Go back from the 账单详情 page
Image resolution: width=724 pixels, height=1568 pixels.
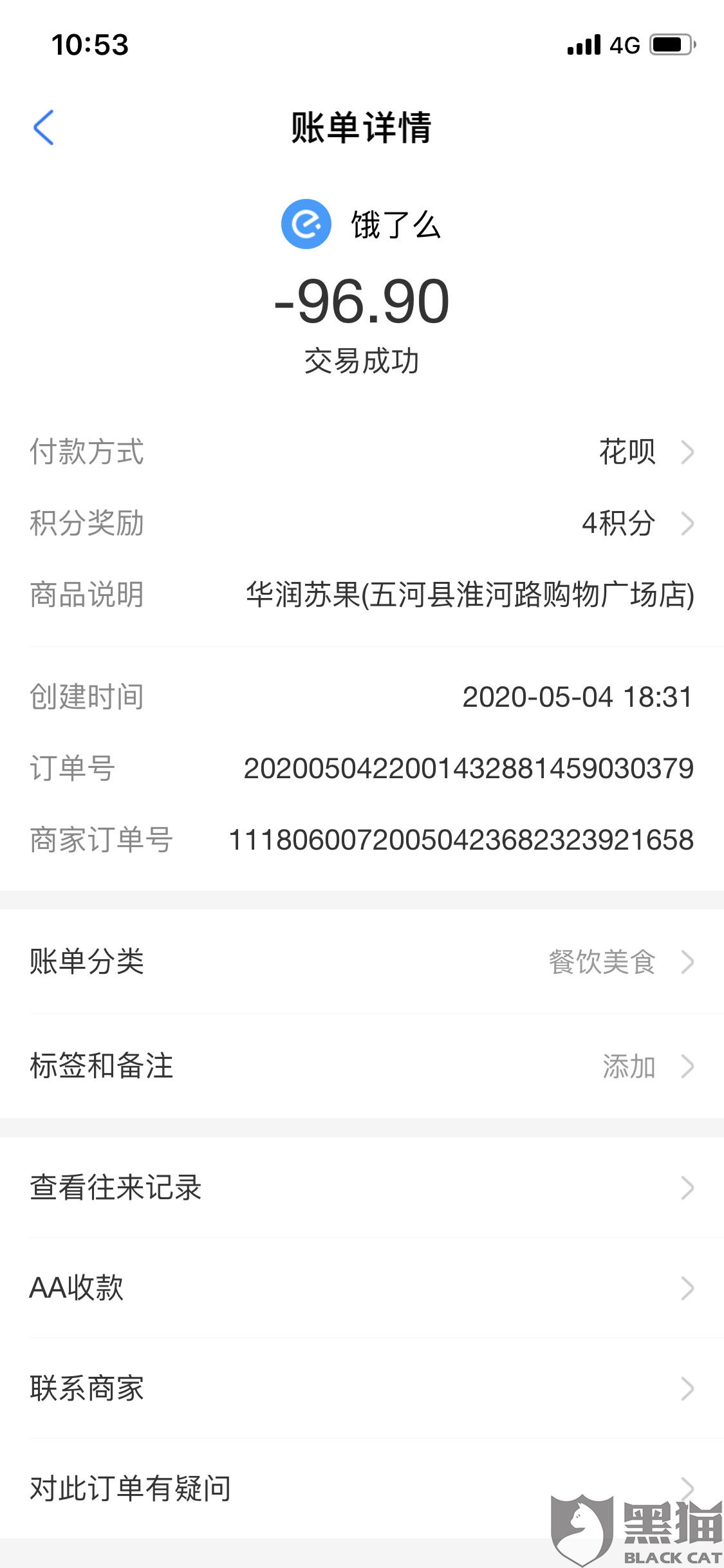coord(43,127)
